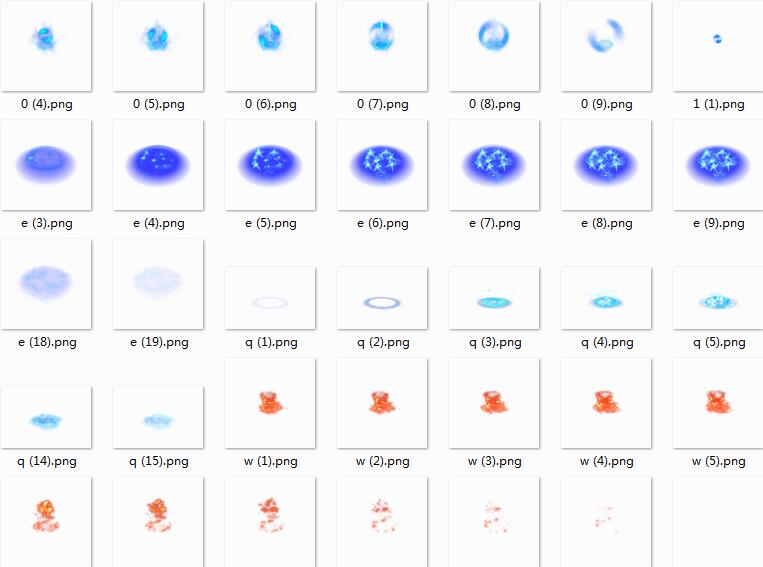Open 0 (9).png

(606, 45)
